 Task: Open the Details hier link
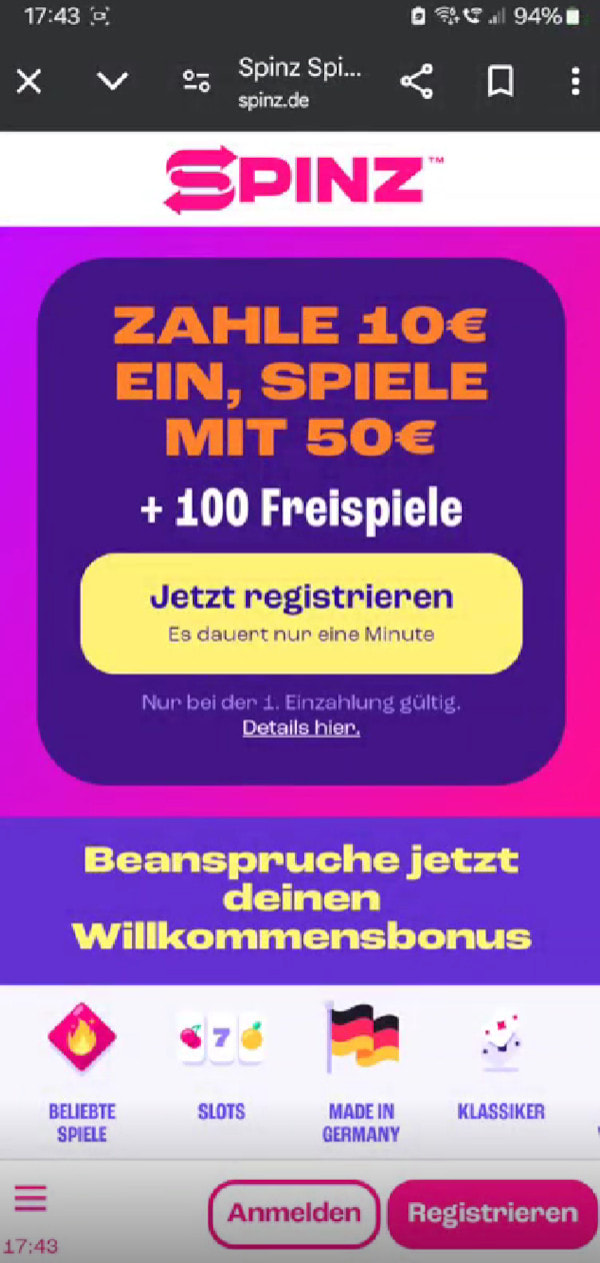(301, 728)
